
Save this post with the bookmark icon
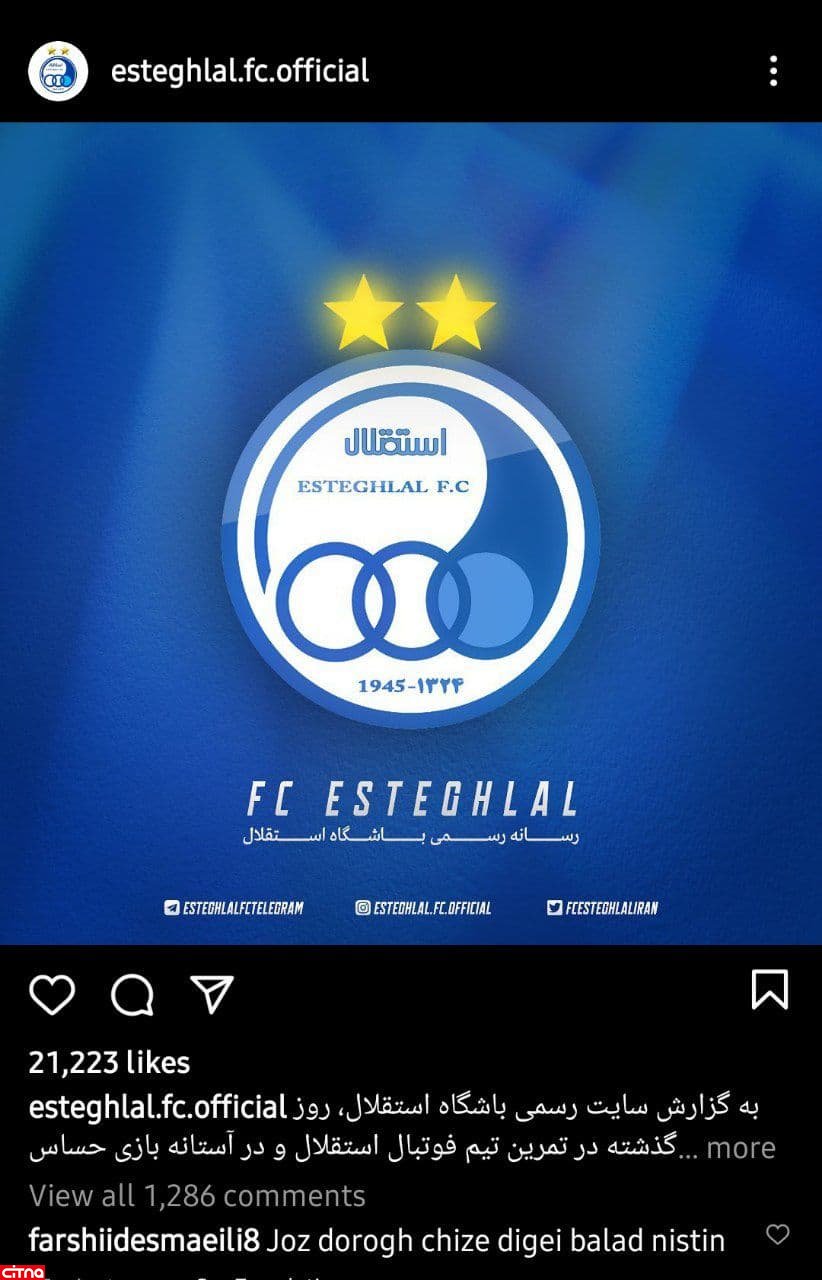769,990
